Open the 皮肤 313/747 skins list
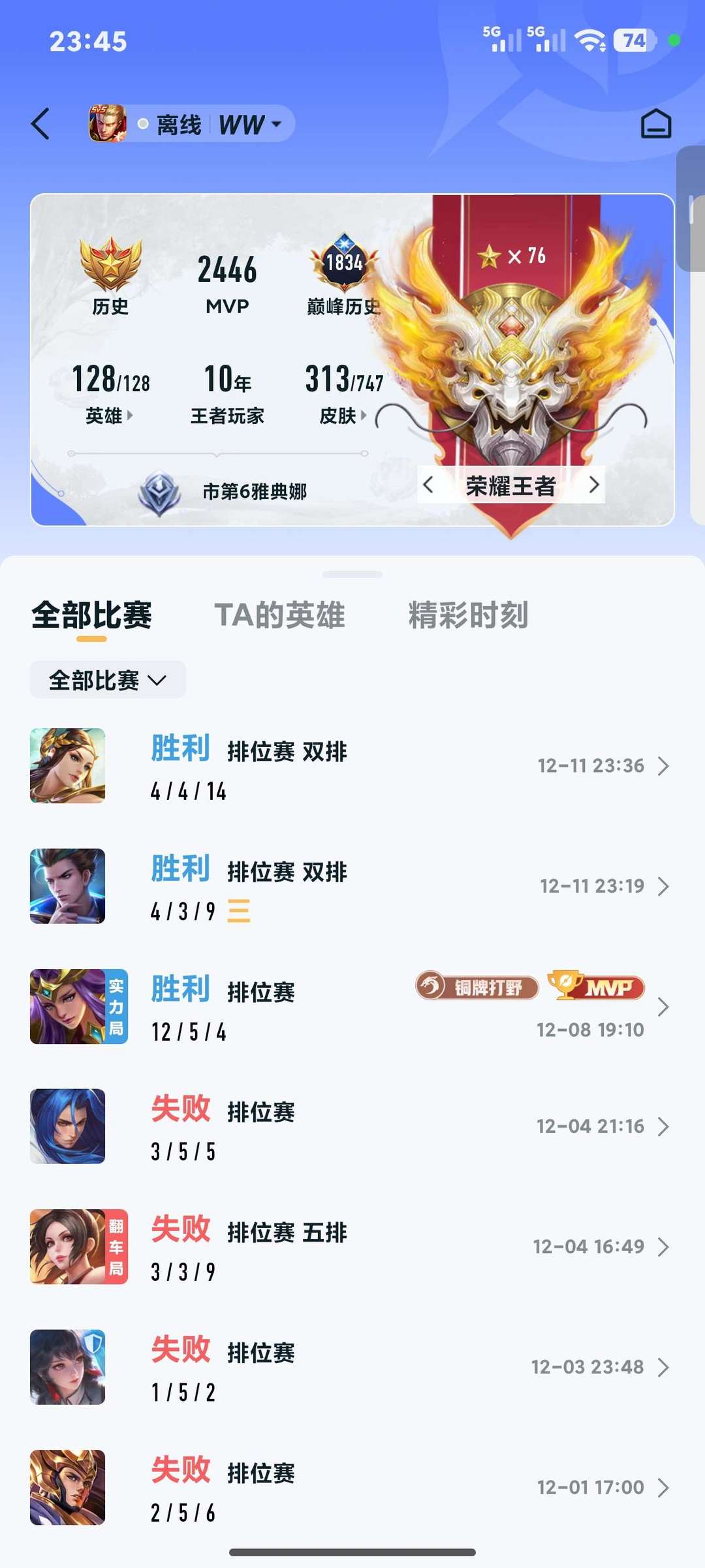 click(x=344, y=393)
